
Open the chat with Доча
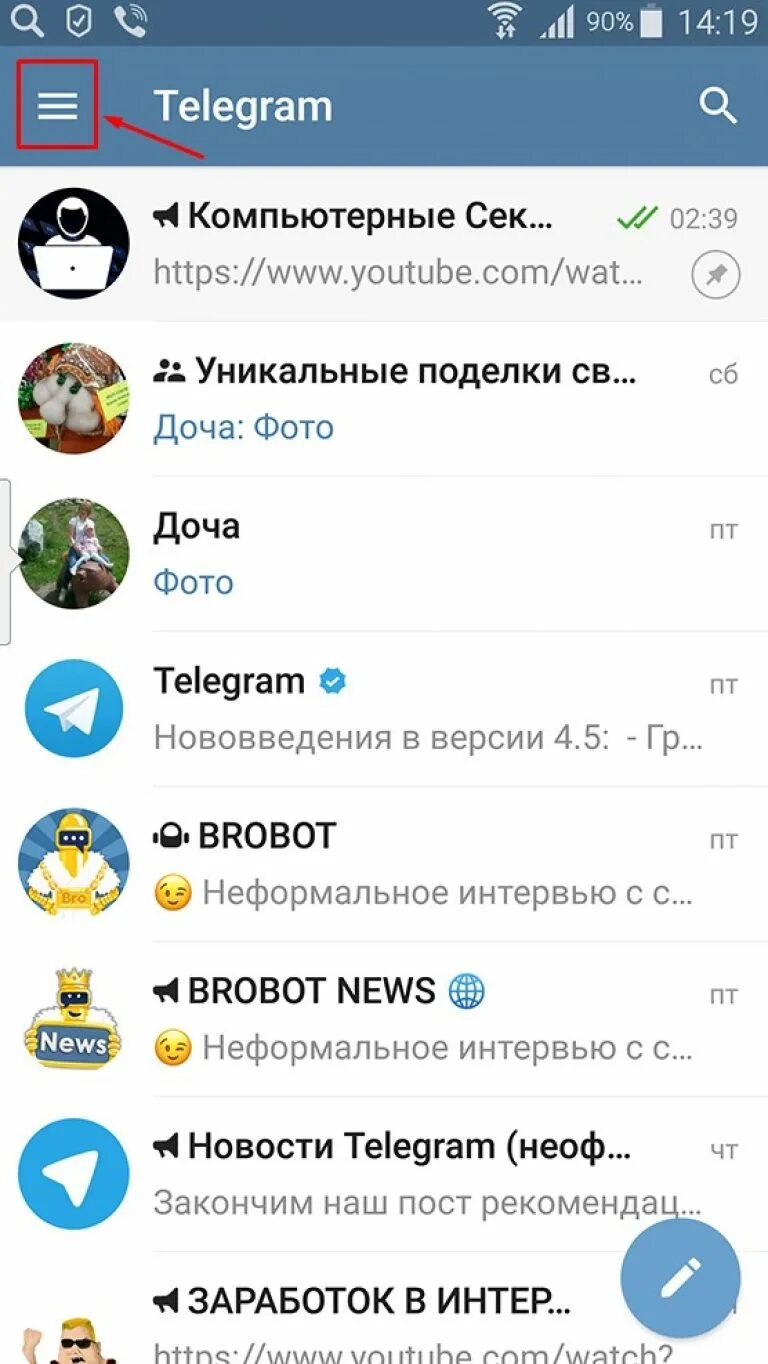(x=400, y=553)
